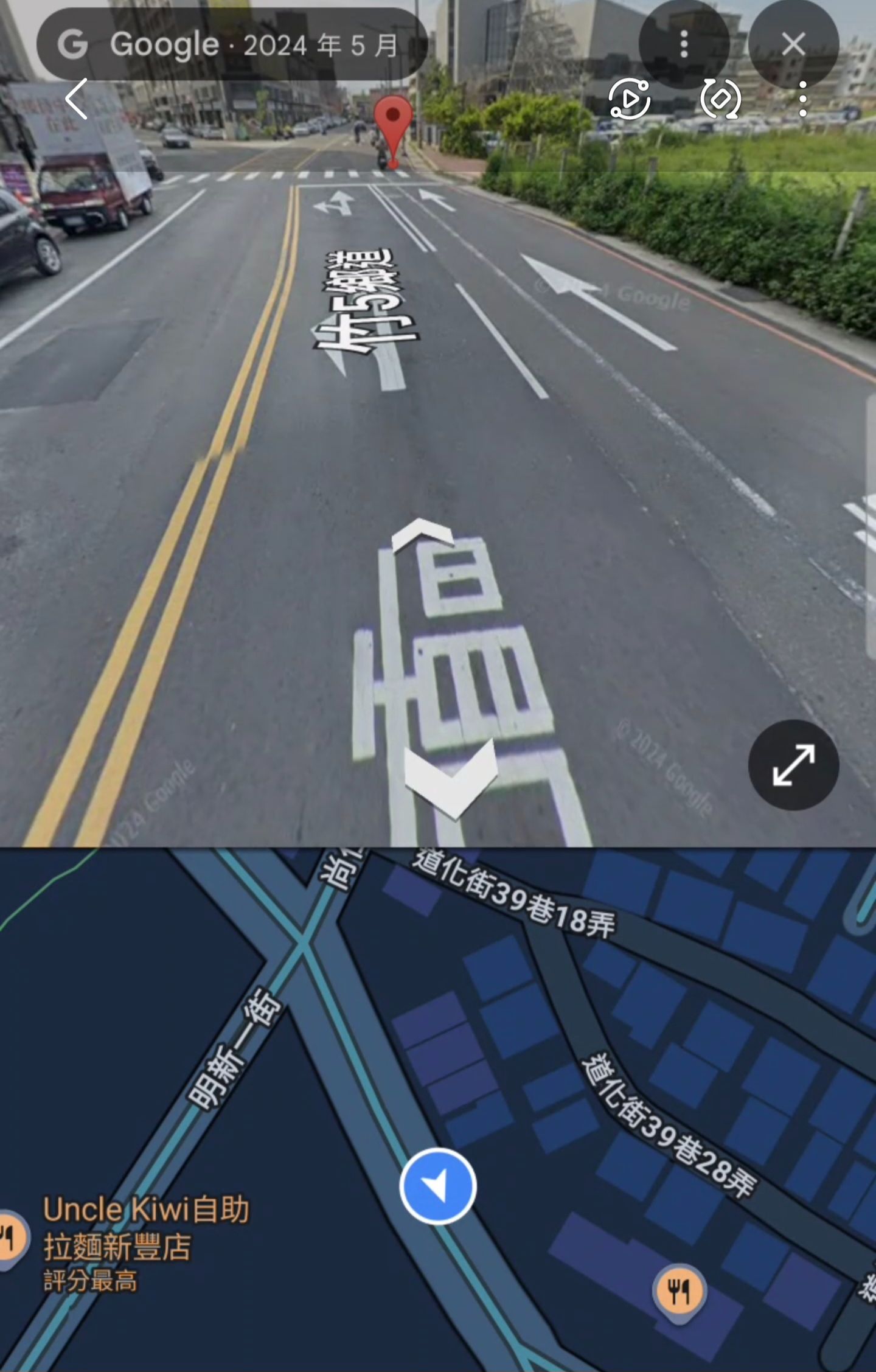Start the Street View auto-play tour
876x1372 pixels.
click(x=629, y=99)
